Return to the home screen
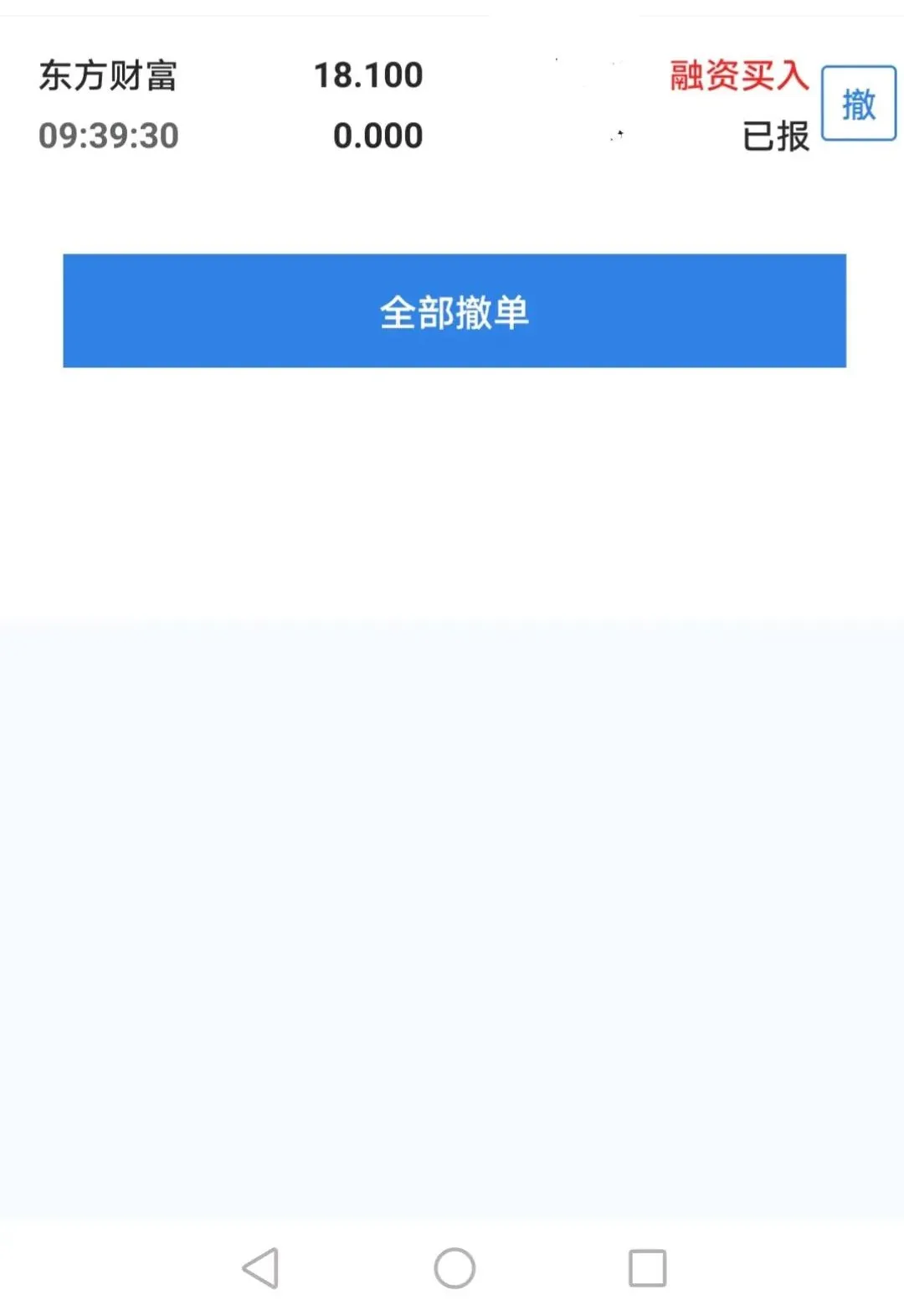 pos(455,1267)
